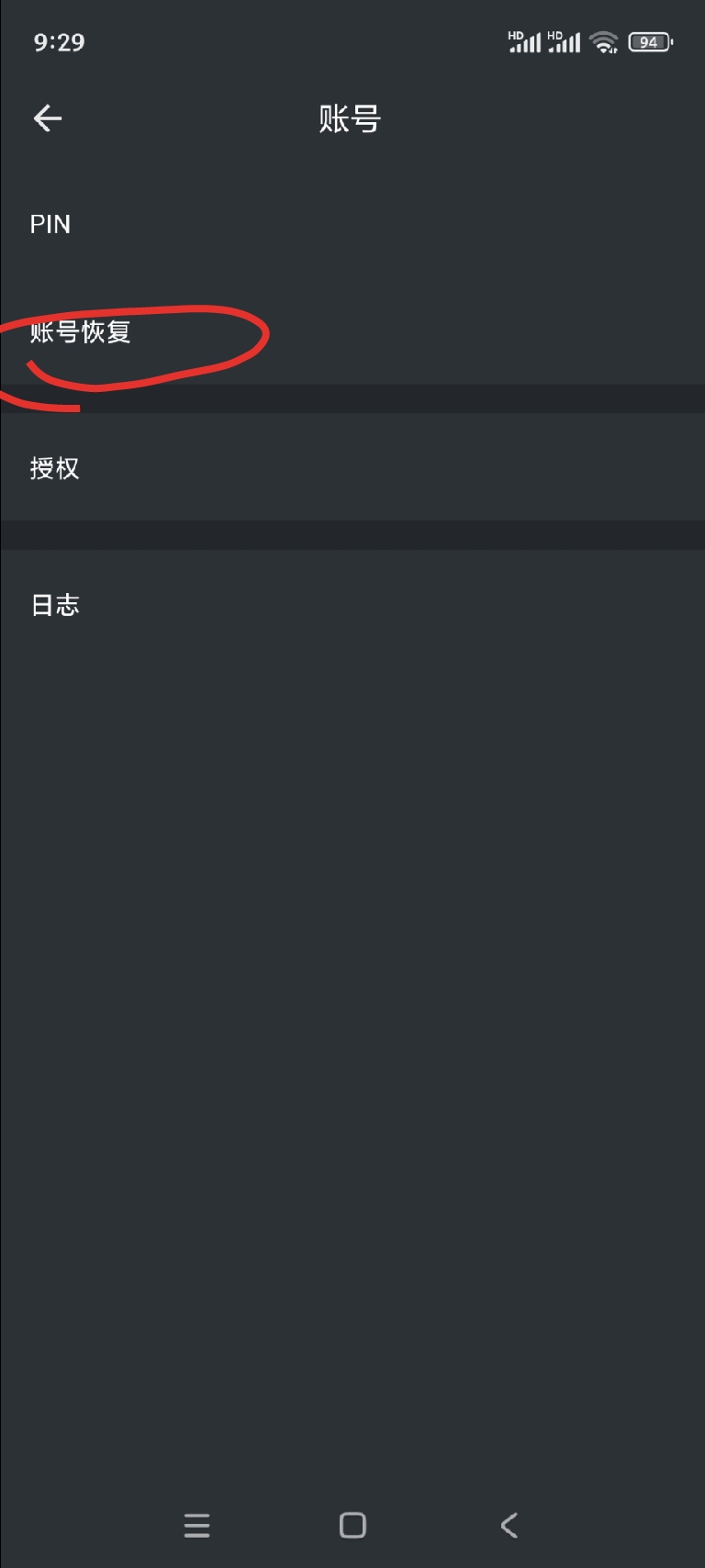This screenshot has width=705, height=1568.
Task: Go back using the top-left arrow
Action: (x=48, y=118)
